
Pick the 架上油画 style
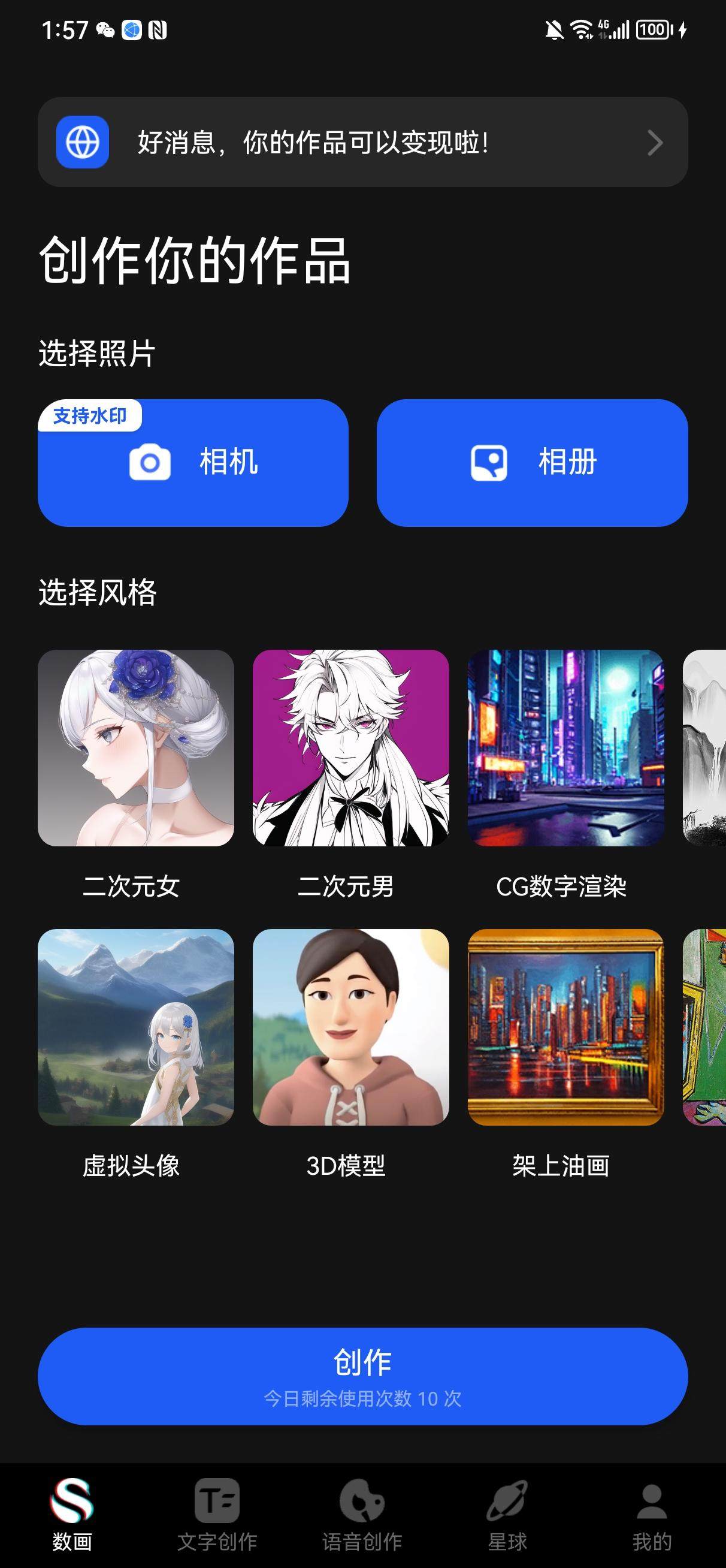coord(565,1026)
